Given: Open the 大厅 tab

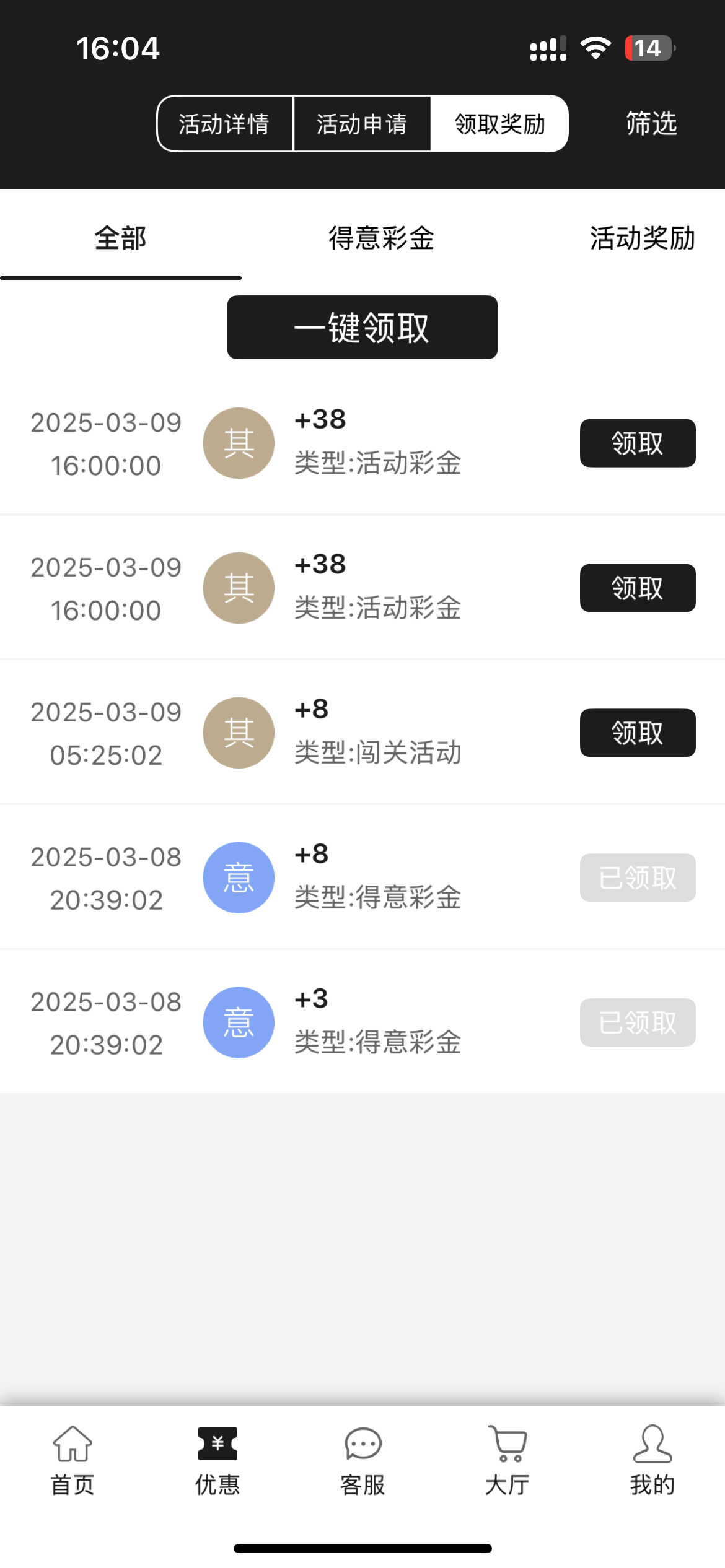Looking at the screenshot, I should coord(507,1460).
